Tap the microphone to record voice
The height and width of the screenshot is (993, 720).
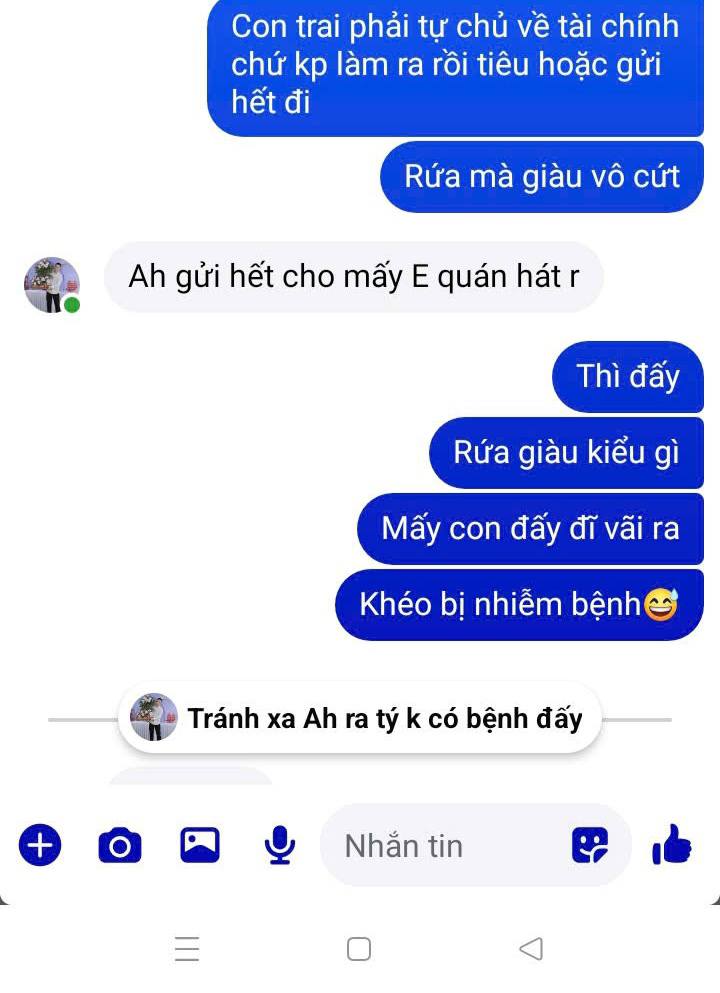click(279, 846)
